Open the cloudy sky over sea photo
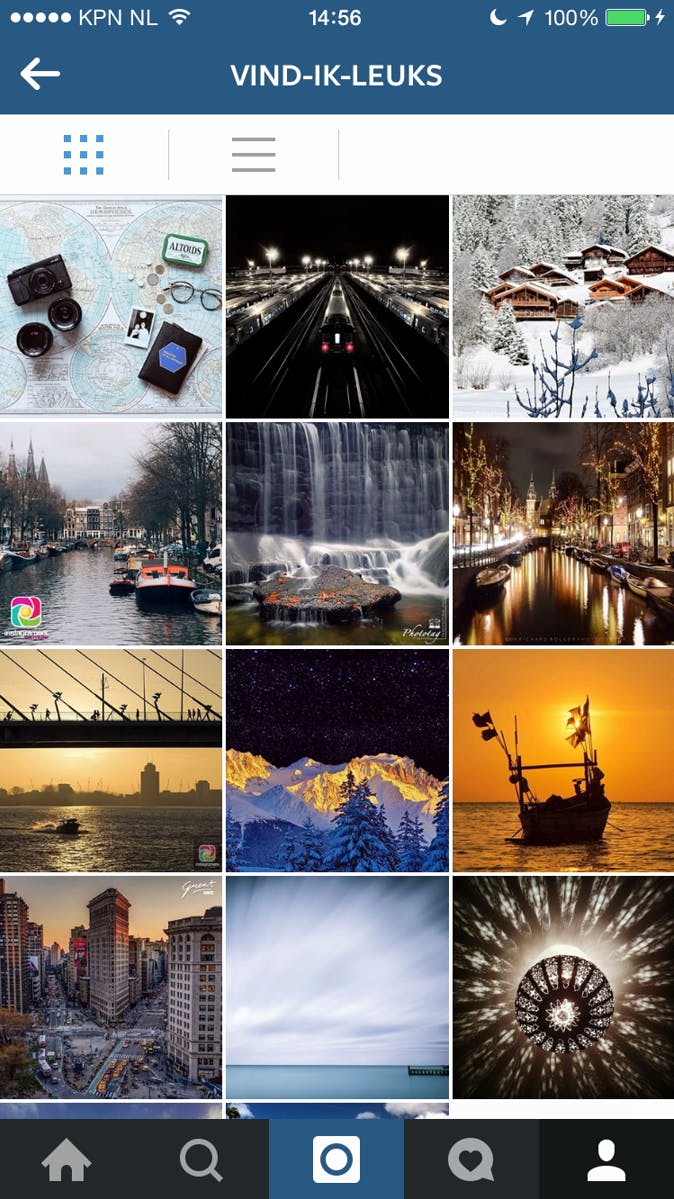 [337, 987]
